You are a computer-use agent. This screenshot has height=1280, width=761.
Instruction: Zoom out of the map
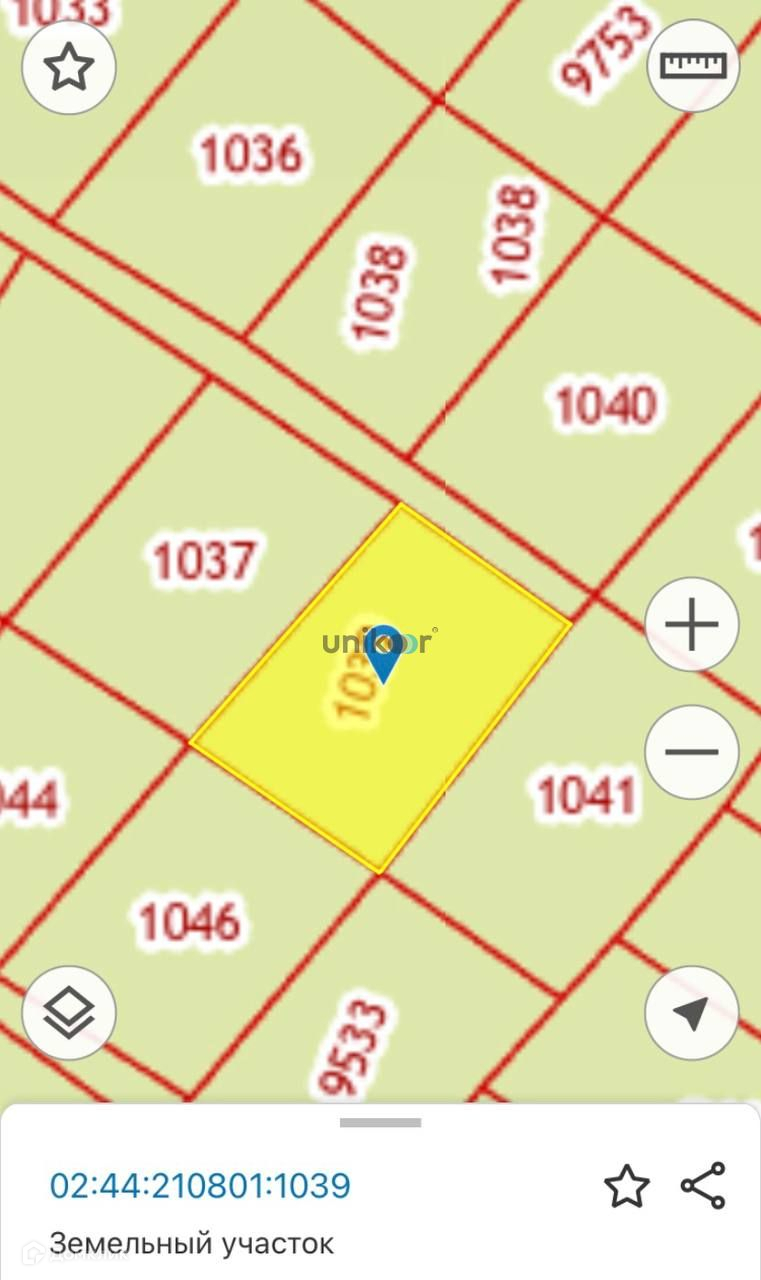pos(692,753)
